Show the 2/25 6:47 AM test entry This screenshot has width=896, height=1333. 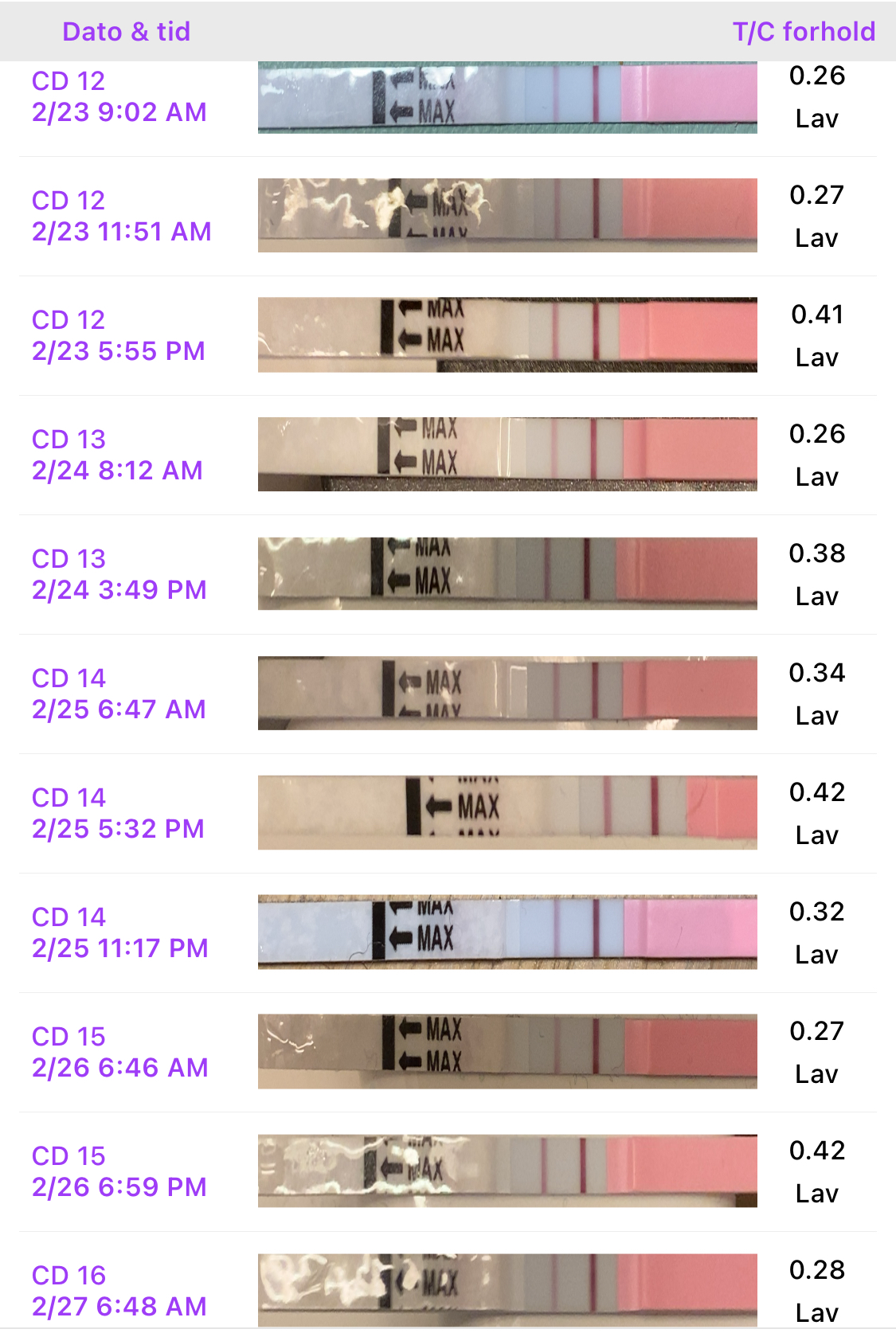[119, 694]
